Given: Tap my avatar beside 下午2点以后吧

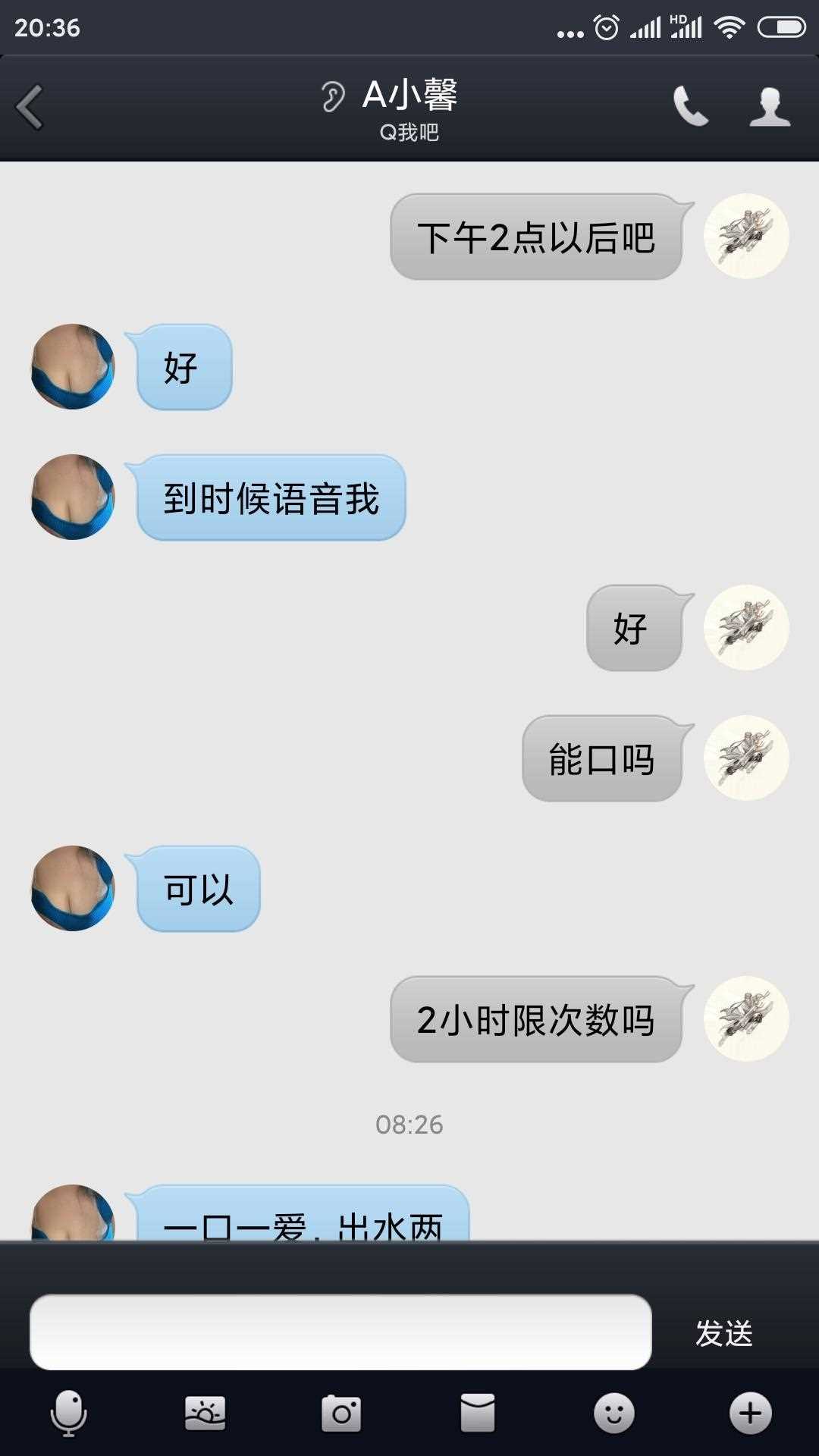Looking at the screenshot, I should [x=746, y=237].
